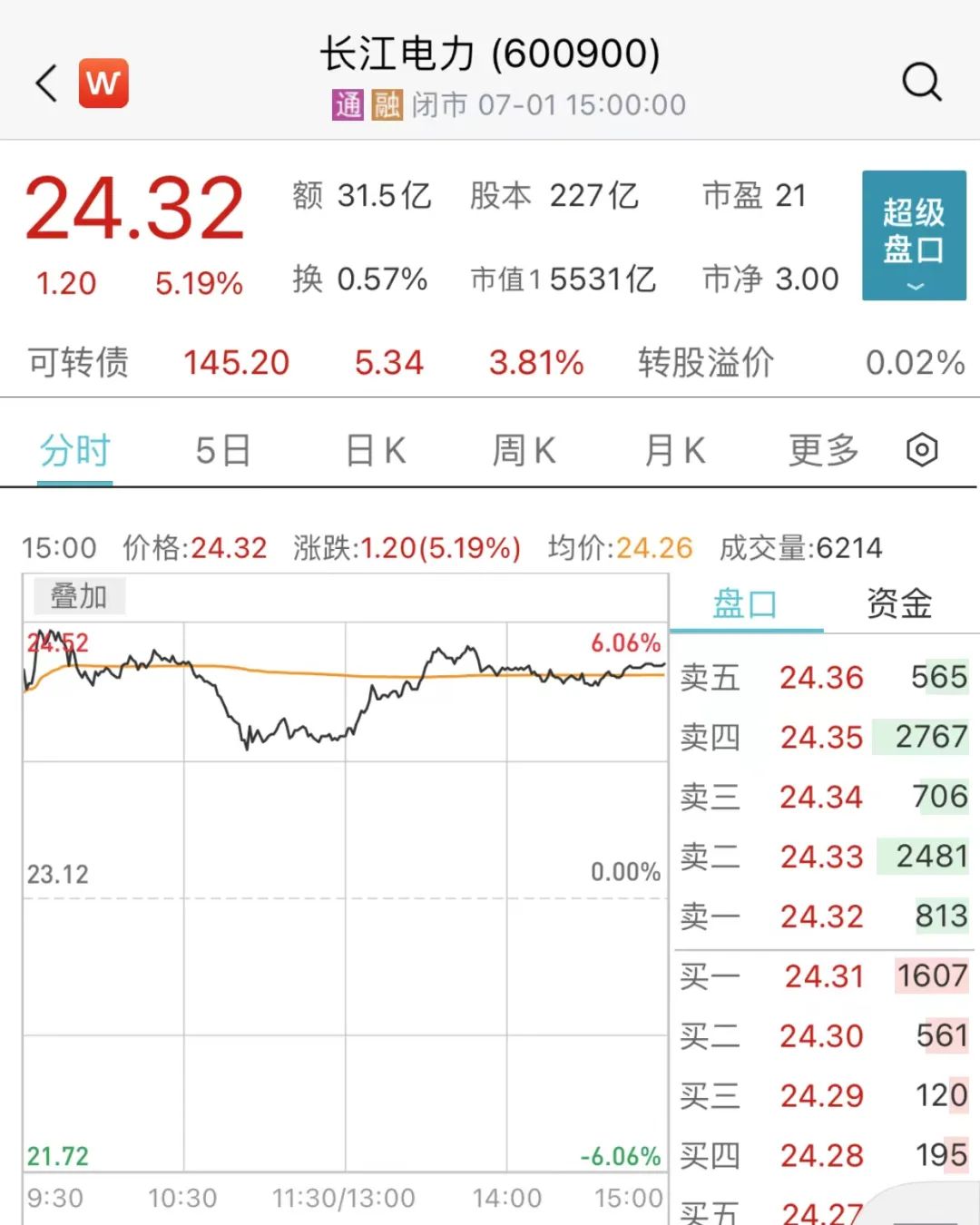Switch to the 5日 chart tab
Screen dimensions: 980x1225
click(222, 450)
